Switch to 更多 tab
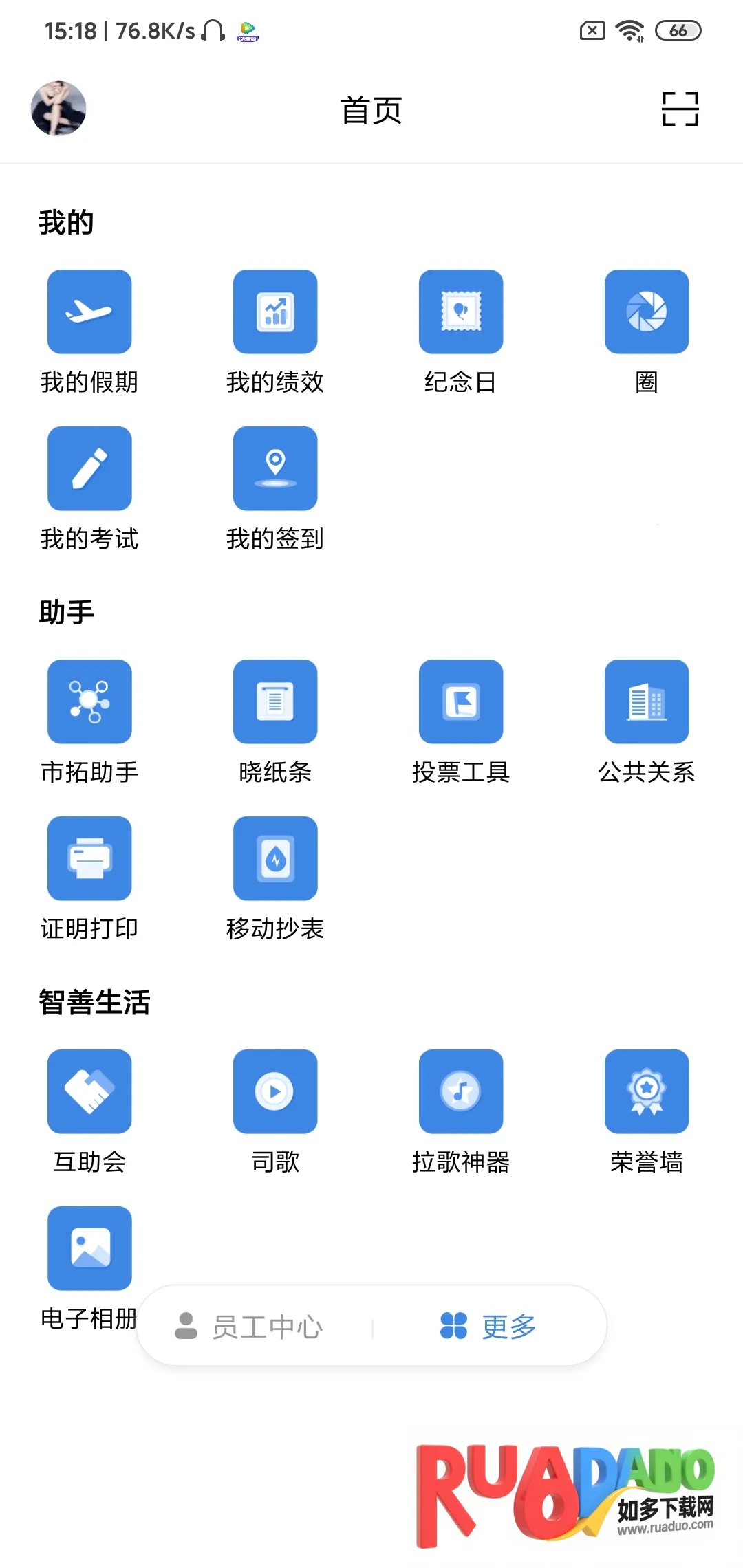 pos(488,1326)
